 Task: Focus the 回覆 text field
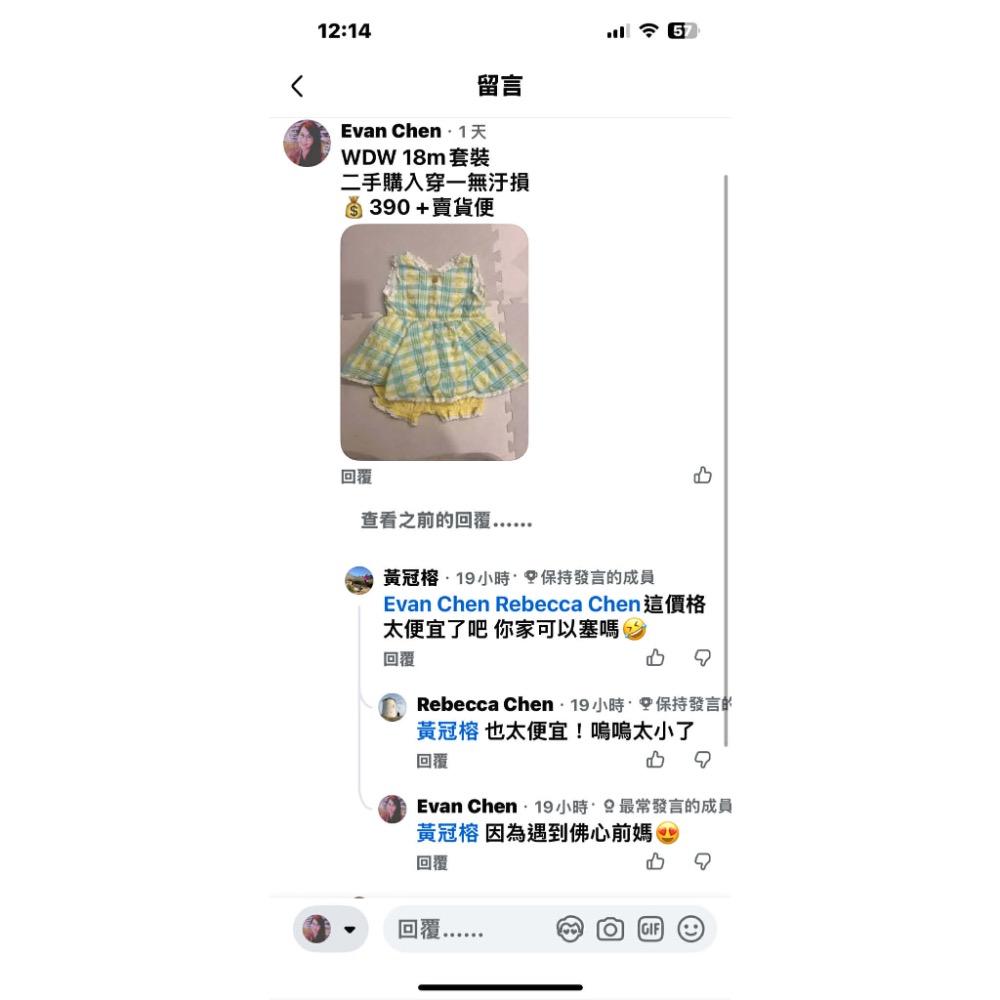pyautogui.click(x=465, y=930)
